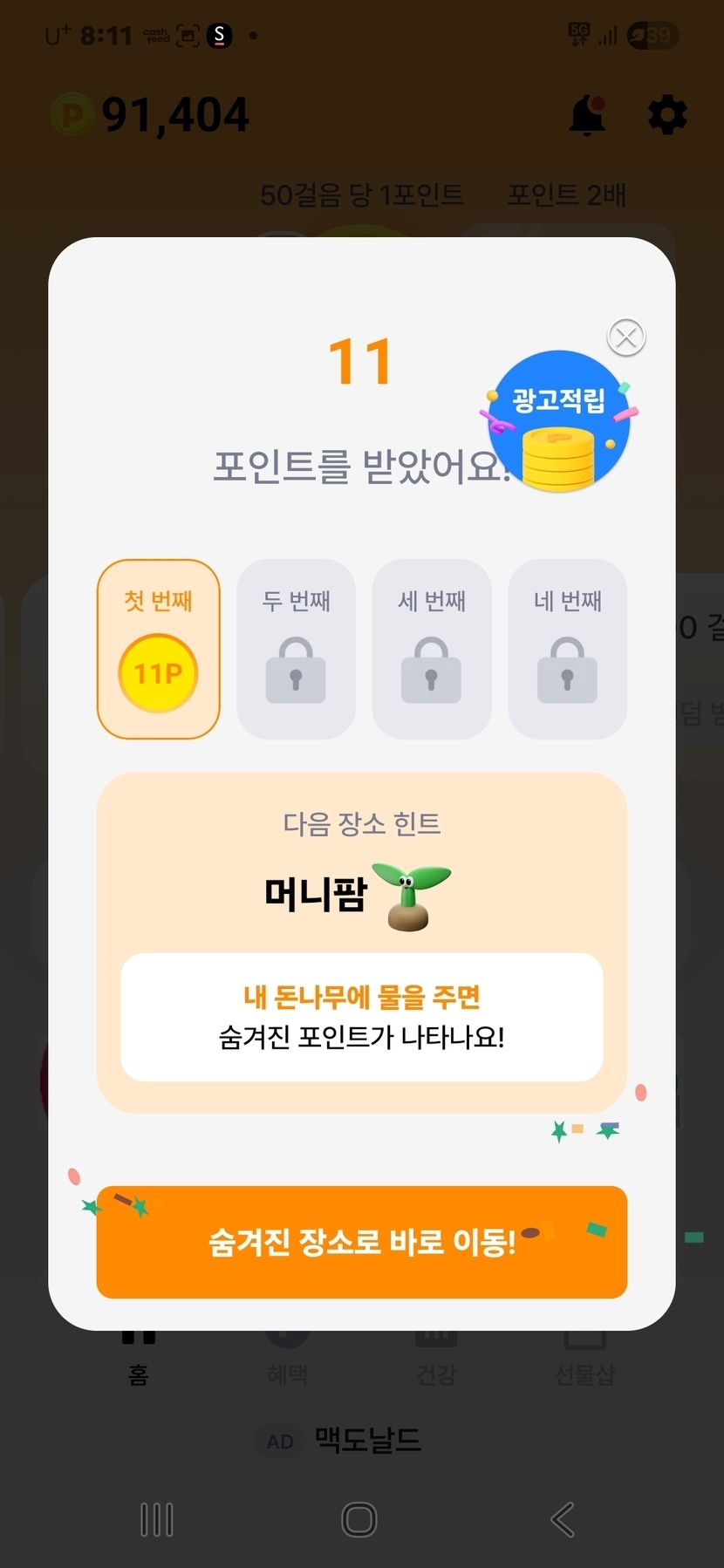Close the points reward popup
Image resolution: width=724 pixels, height=1568 pixels.
[x=625, y=337]
